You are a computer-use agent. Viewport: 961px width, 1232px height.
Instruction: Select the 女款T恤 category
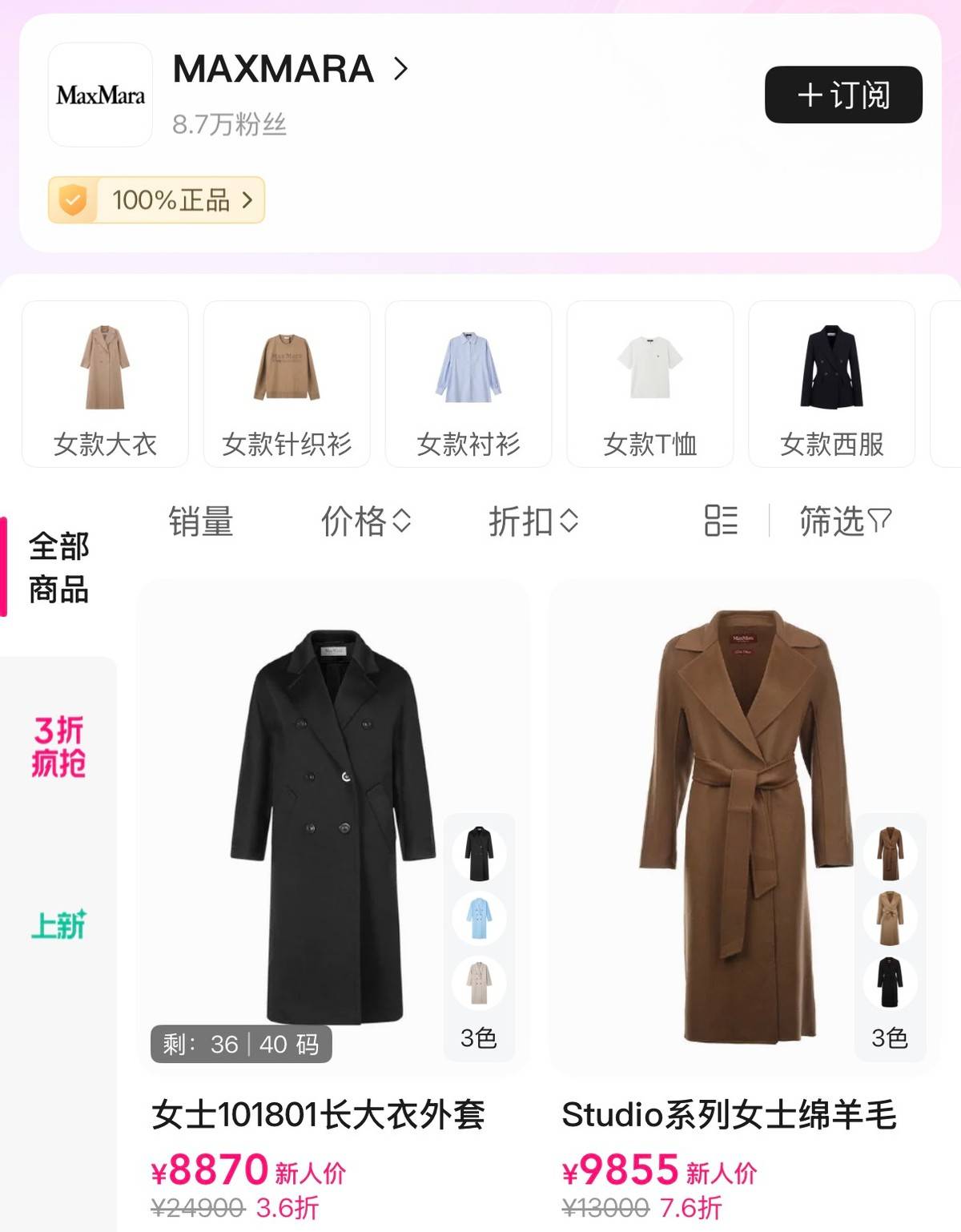(x=650, y=384)
